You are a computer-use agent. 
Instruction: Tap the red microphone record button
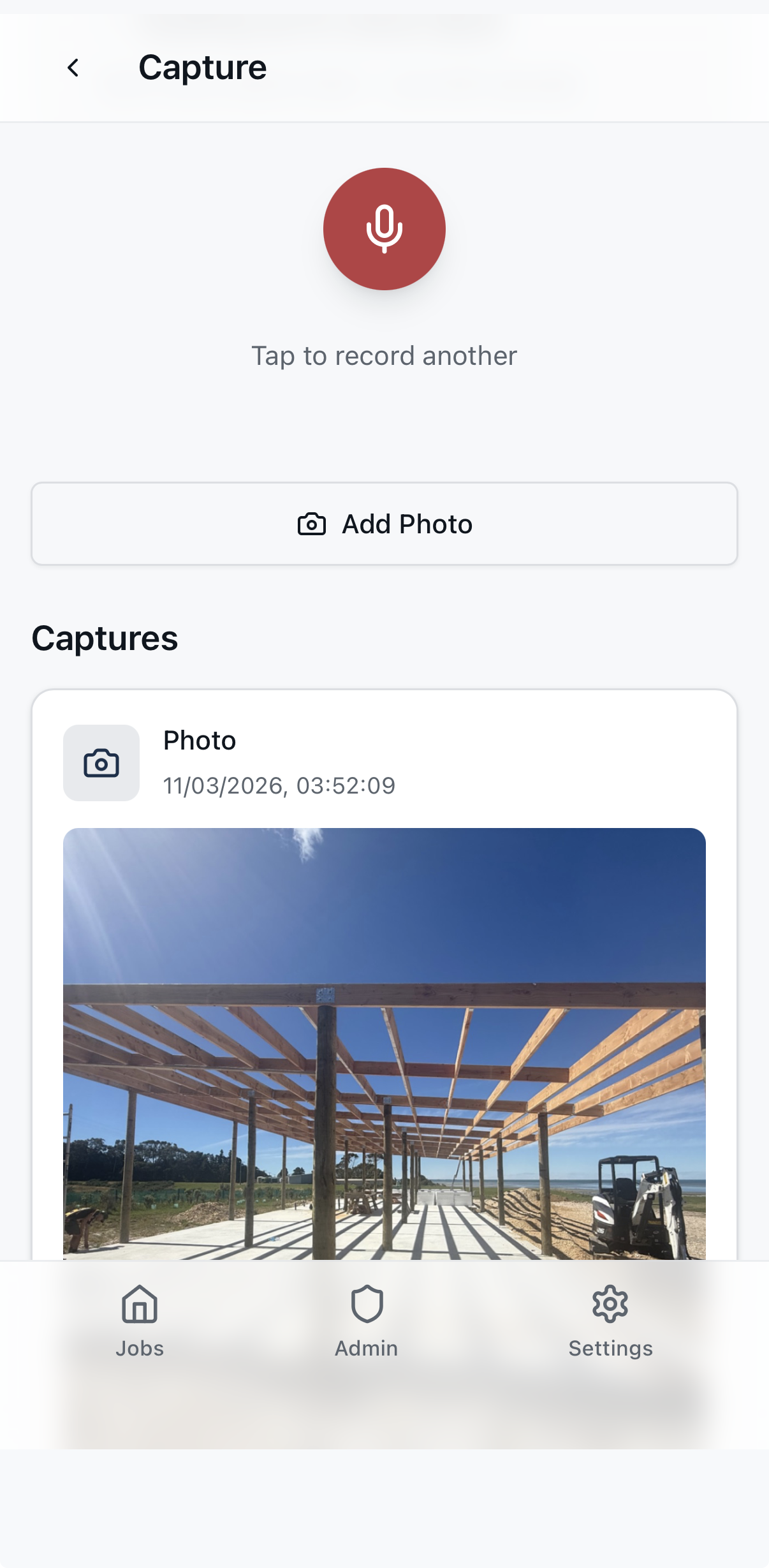point(384,228)
